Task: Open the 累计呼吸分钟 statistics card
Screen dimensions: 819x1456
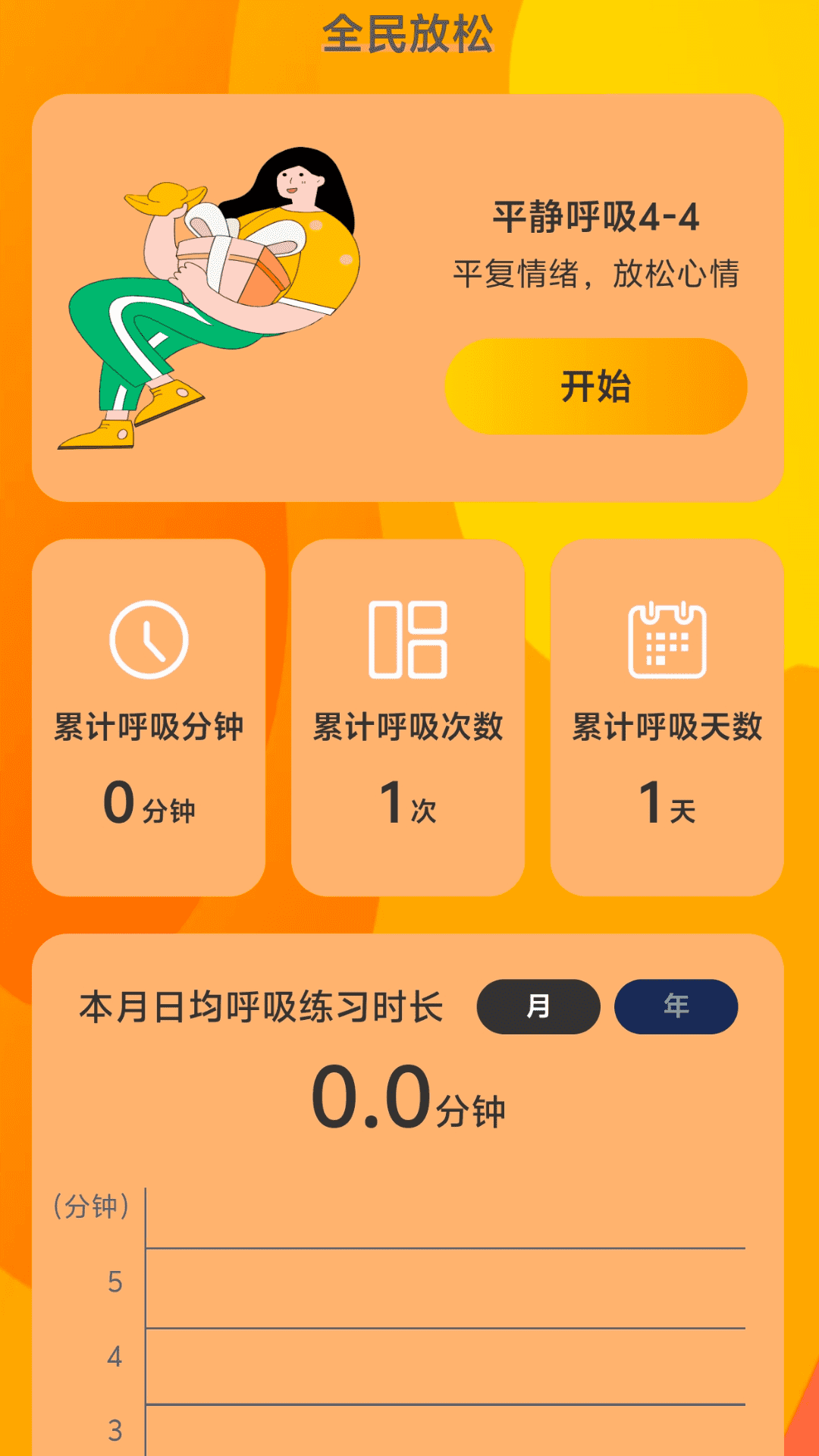Action: pos(149,717)
